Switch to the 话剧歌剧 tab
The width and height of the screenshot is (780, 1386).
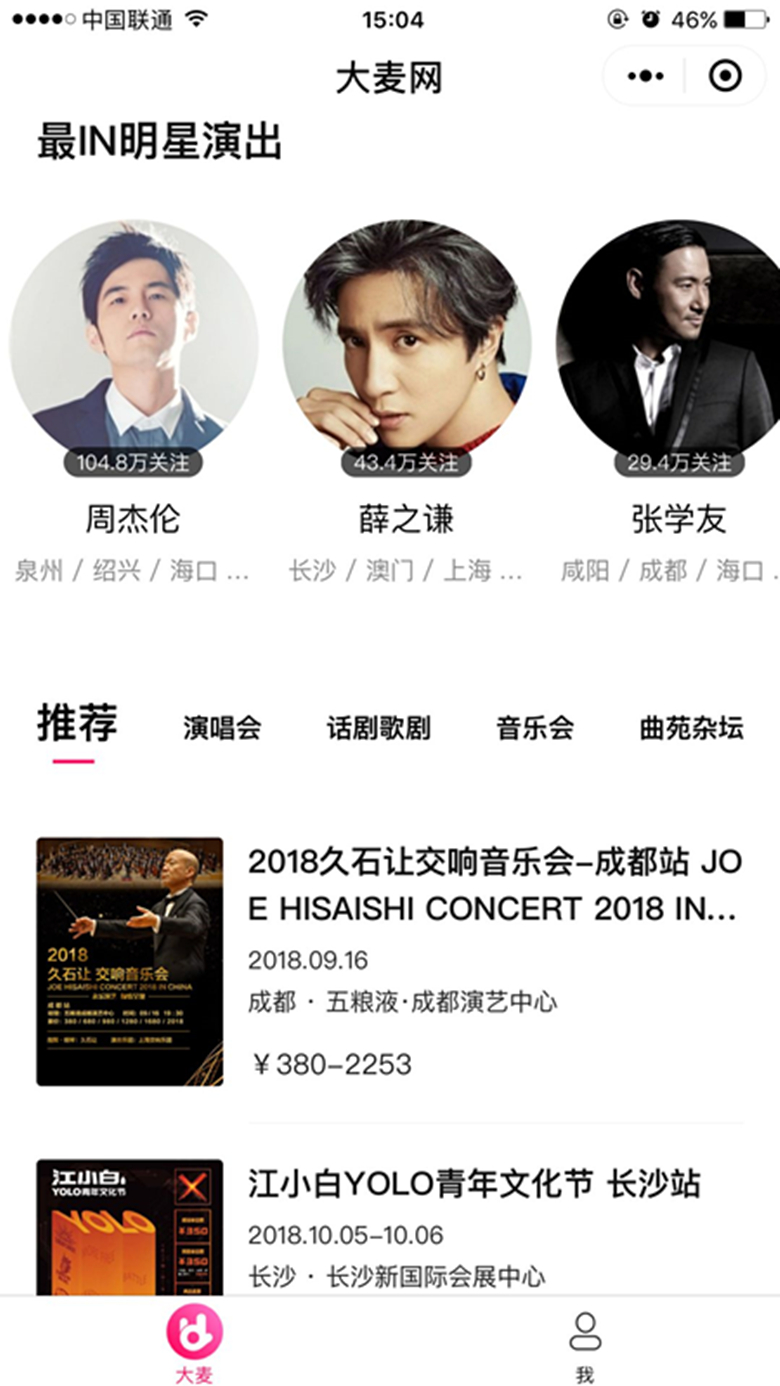pyautogui.click(x=378, y=728)
